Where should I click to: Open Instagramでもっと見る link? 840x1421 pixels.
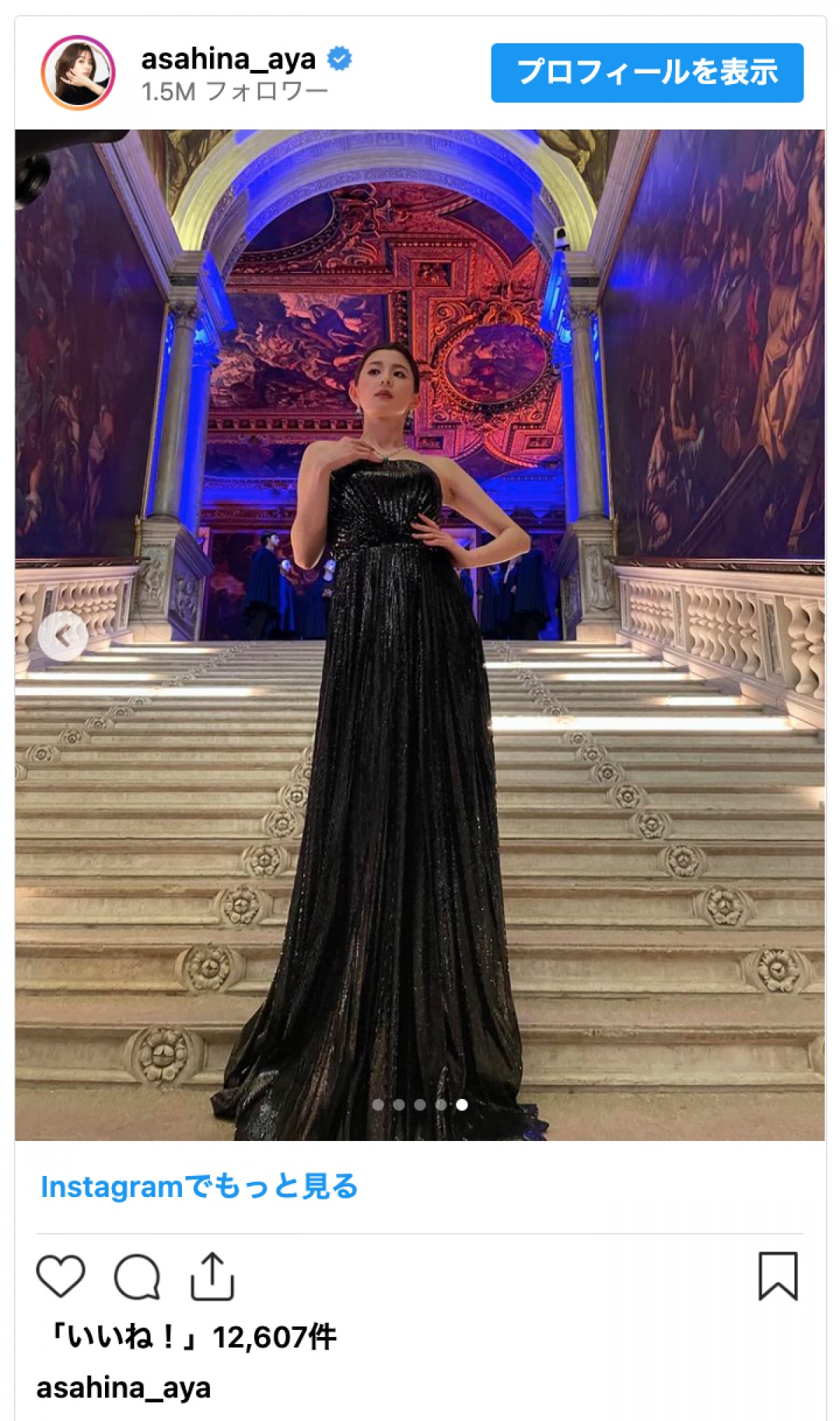tap(199, 1186)
